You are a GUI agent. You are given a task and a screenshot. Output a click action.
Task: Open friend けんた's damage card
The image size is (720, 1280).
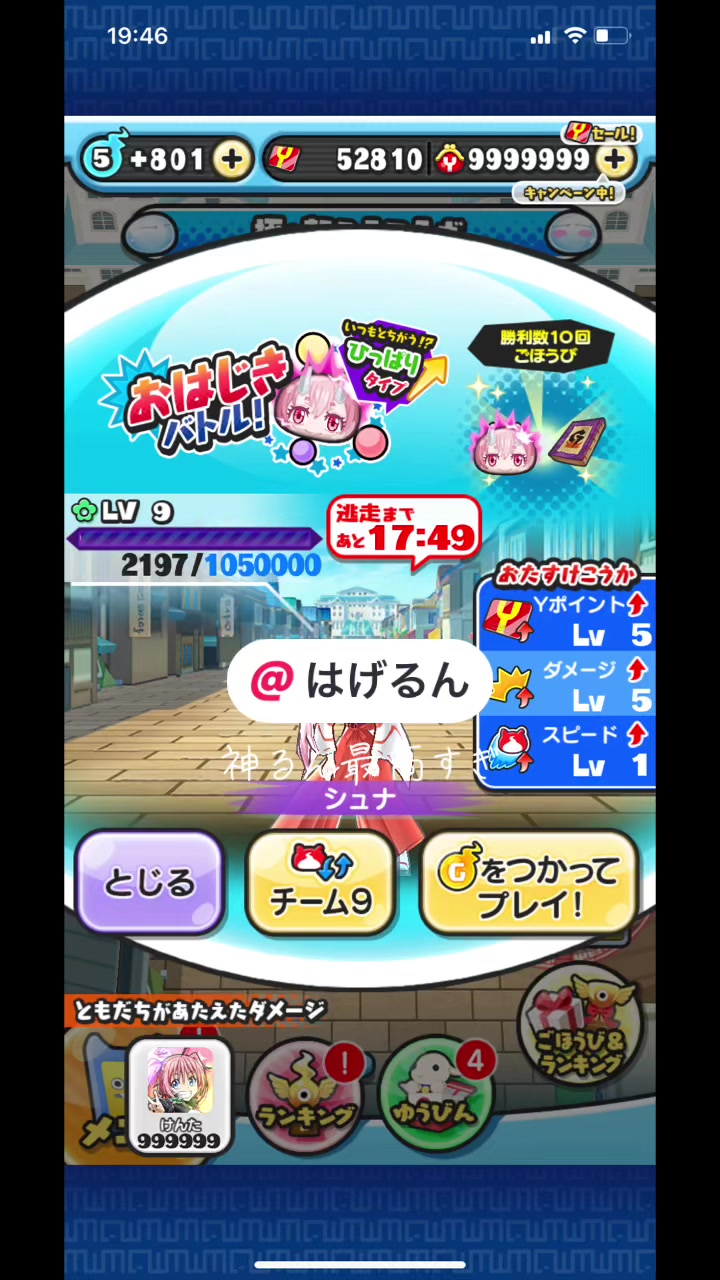(179, 1097)
